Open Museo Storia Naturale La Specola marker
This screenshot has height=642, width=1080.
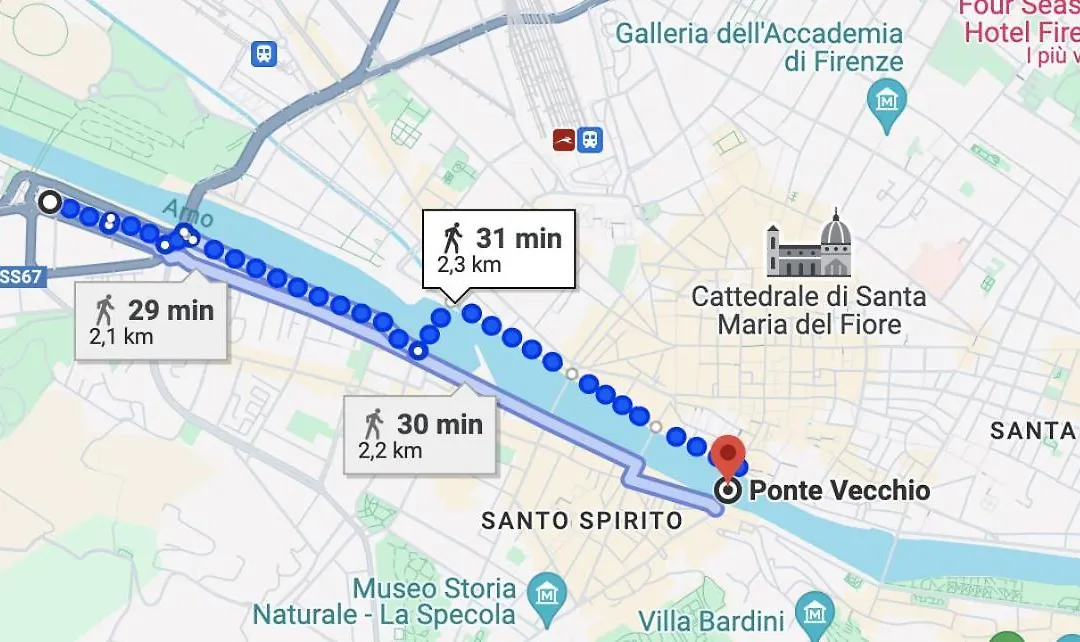tap(546, 589)
